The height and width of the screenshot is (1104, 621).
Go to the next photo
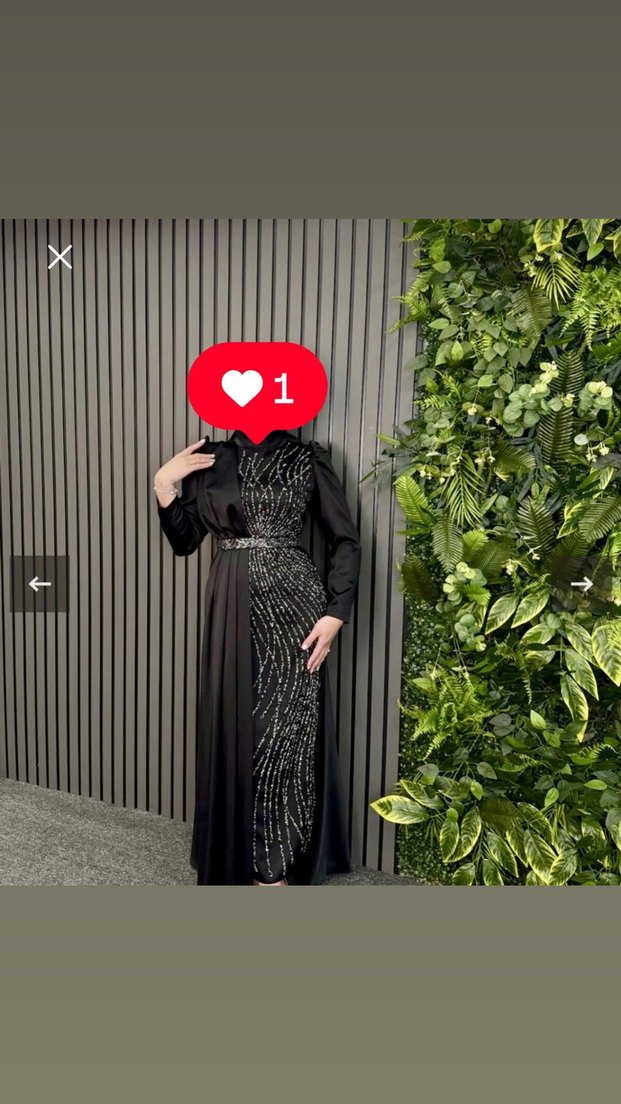582,584
